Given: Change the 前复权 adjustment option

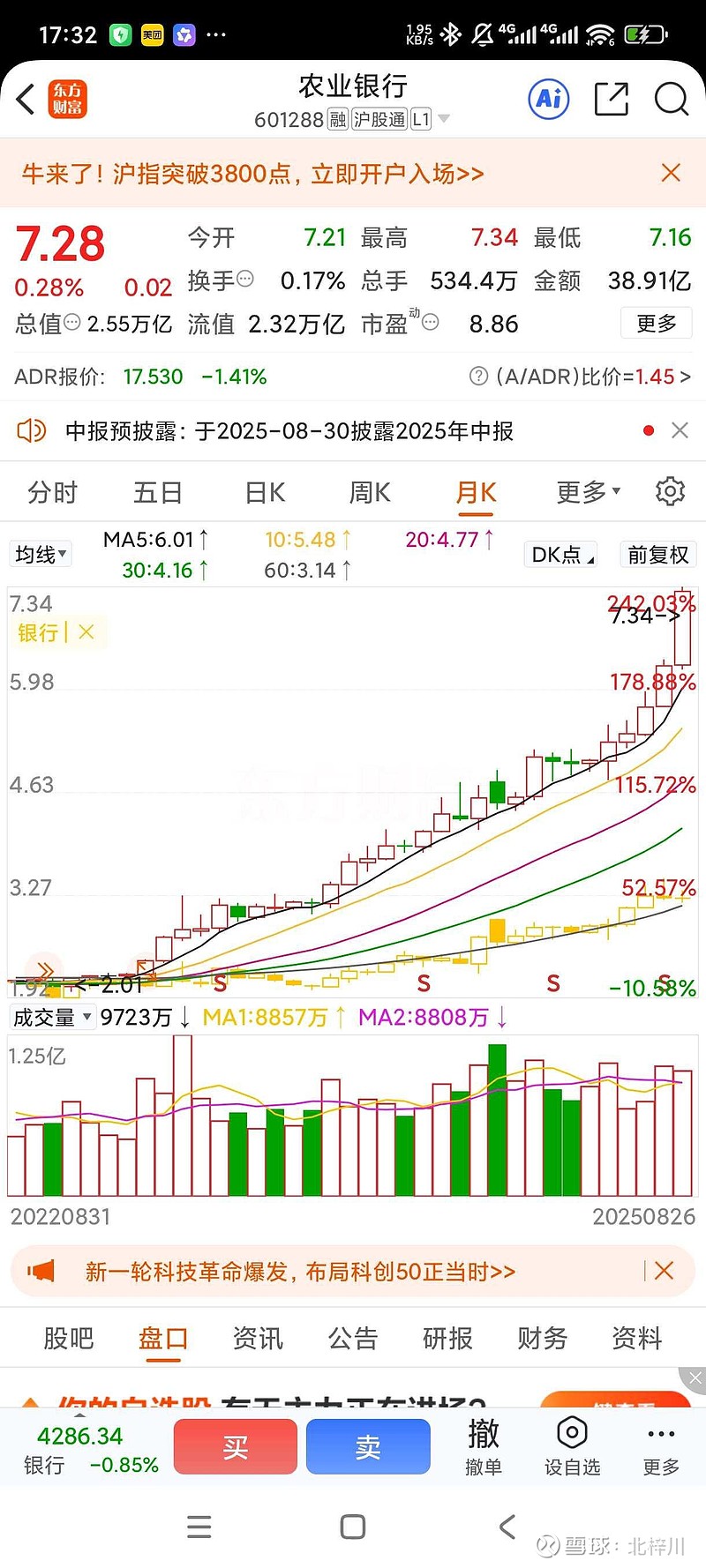Looking at the screenshot, I should [657, 555].
